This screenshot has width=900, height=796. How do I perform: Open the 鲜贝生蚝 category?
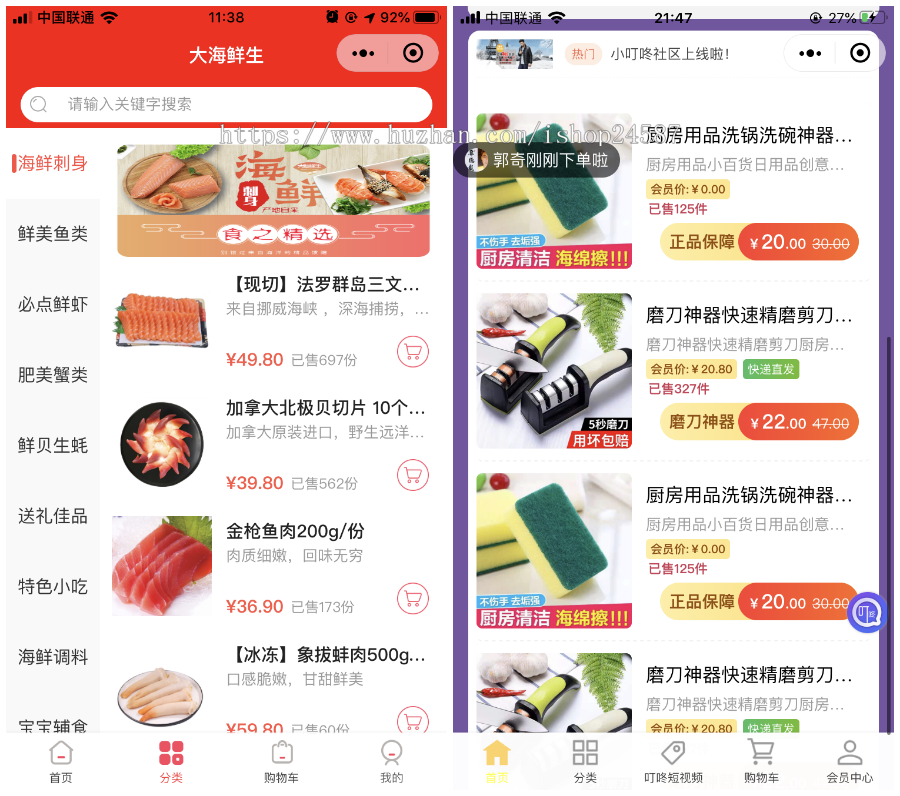(x=53, y=446)
